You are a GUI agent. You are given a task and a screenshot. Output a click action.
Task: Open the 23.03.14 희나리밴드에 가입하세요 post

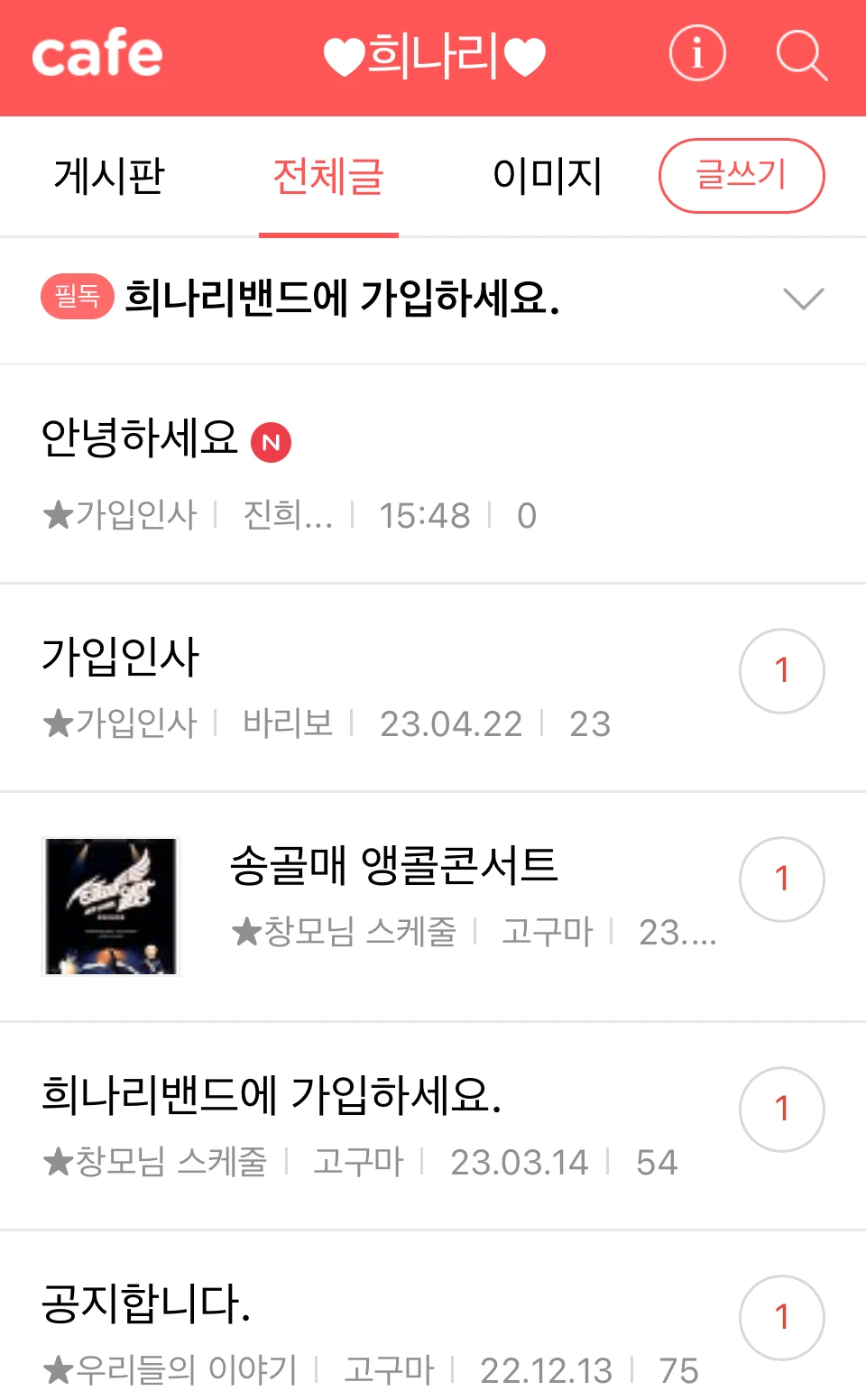271,1095
